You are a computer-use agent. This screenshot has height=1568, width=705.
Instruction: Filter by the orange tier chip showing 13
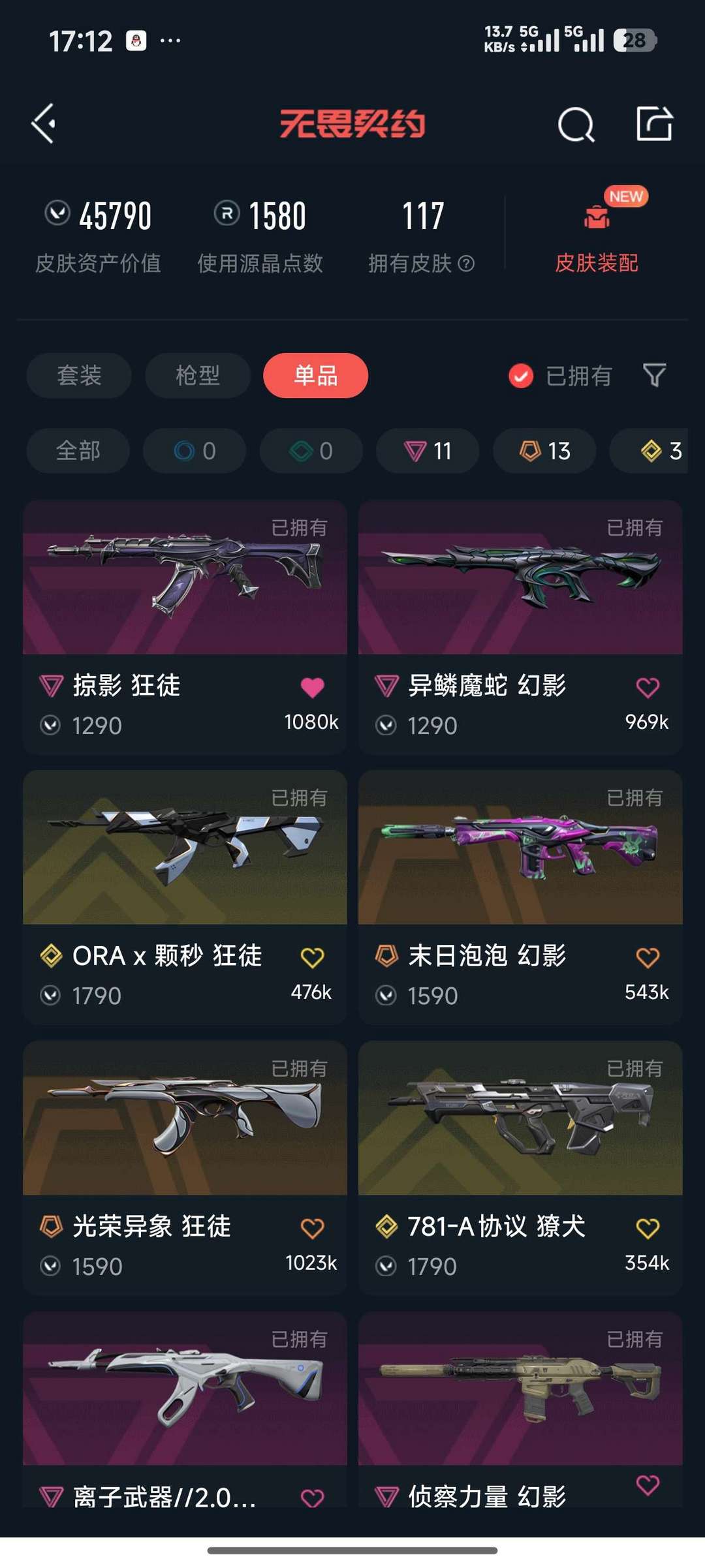point(544,450)
